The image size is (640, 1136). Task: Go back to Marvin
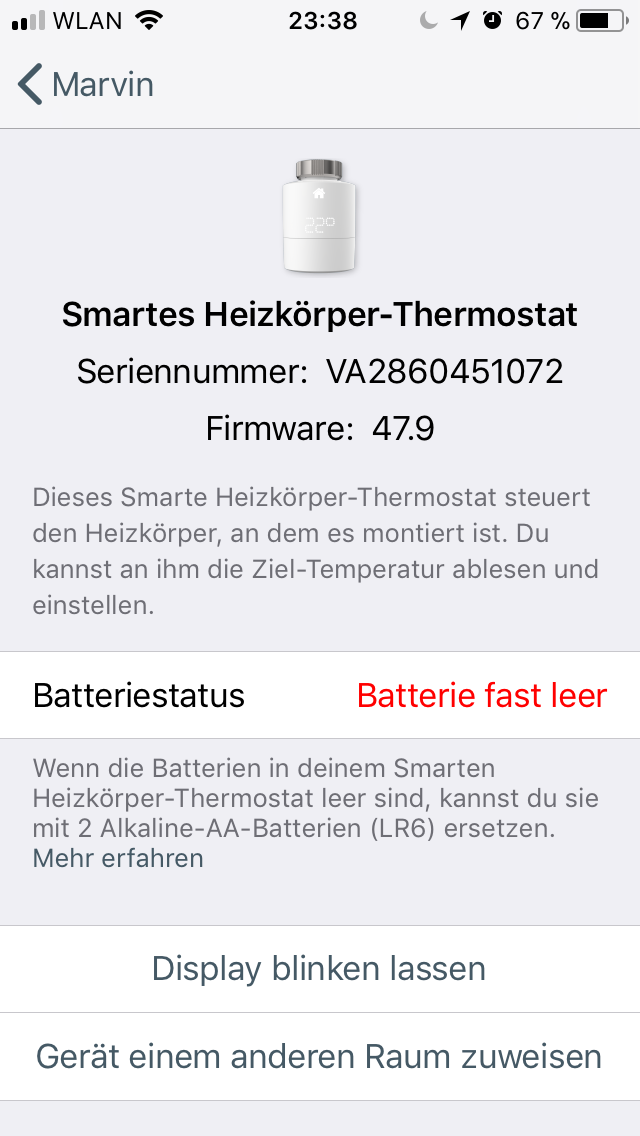pos(86,85)
